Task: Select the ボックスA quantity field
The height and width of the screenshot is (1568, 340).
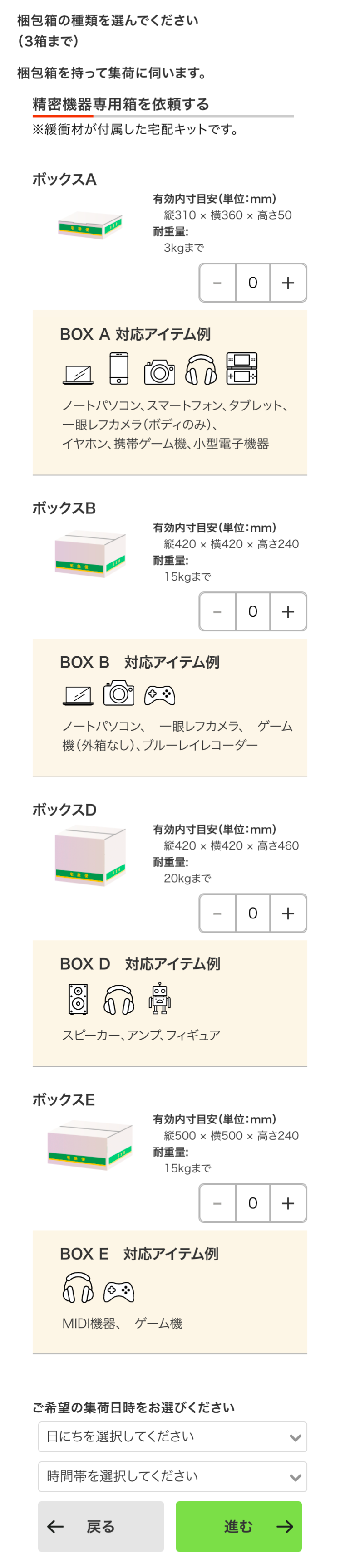Action: 252,283
